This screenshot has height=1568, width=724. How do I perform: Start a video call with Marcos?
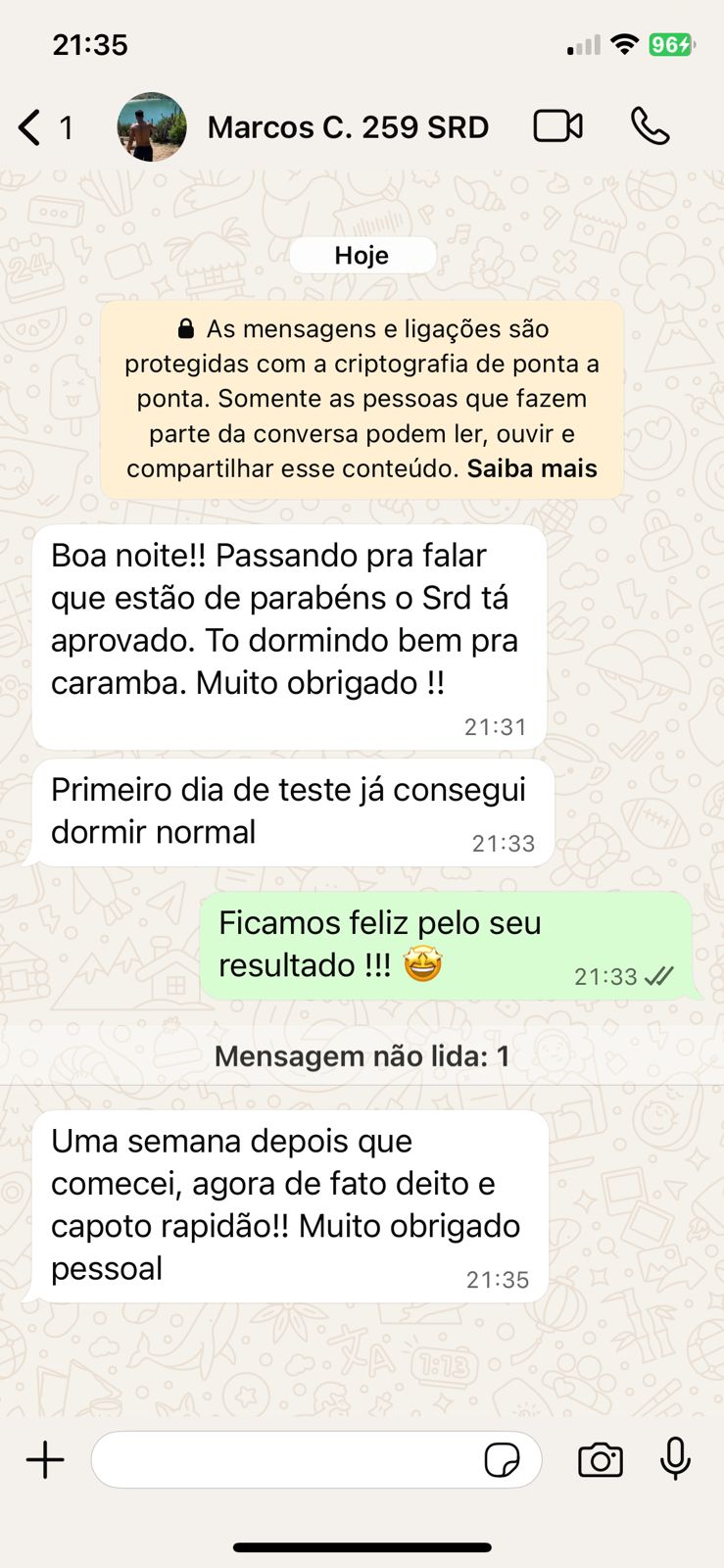pos(557,126)
